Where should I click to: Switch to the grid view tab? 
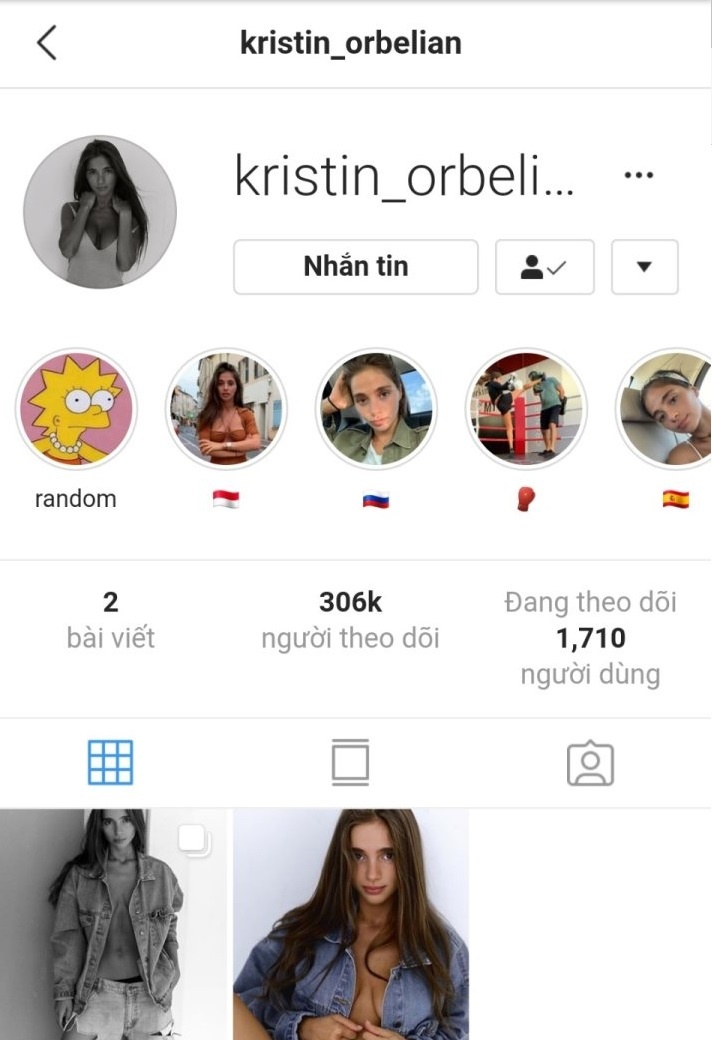click(x=110, y=763)
